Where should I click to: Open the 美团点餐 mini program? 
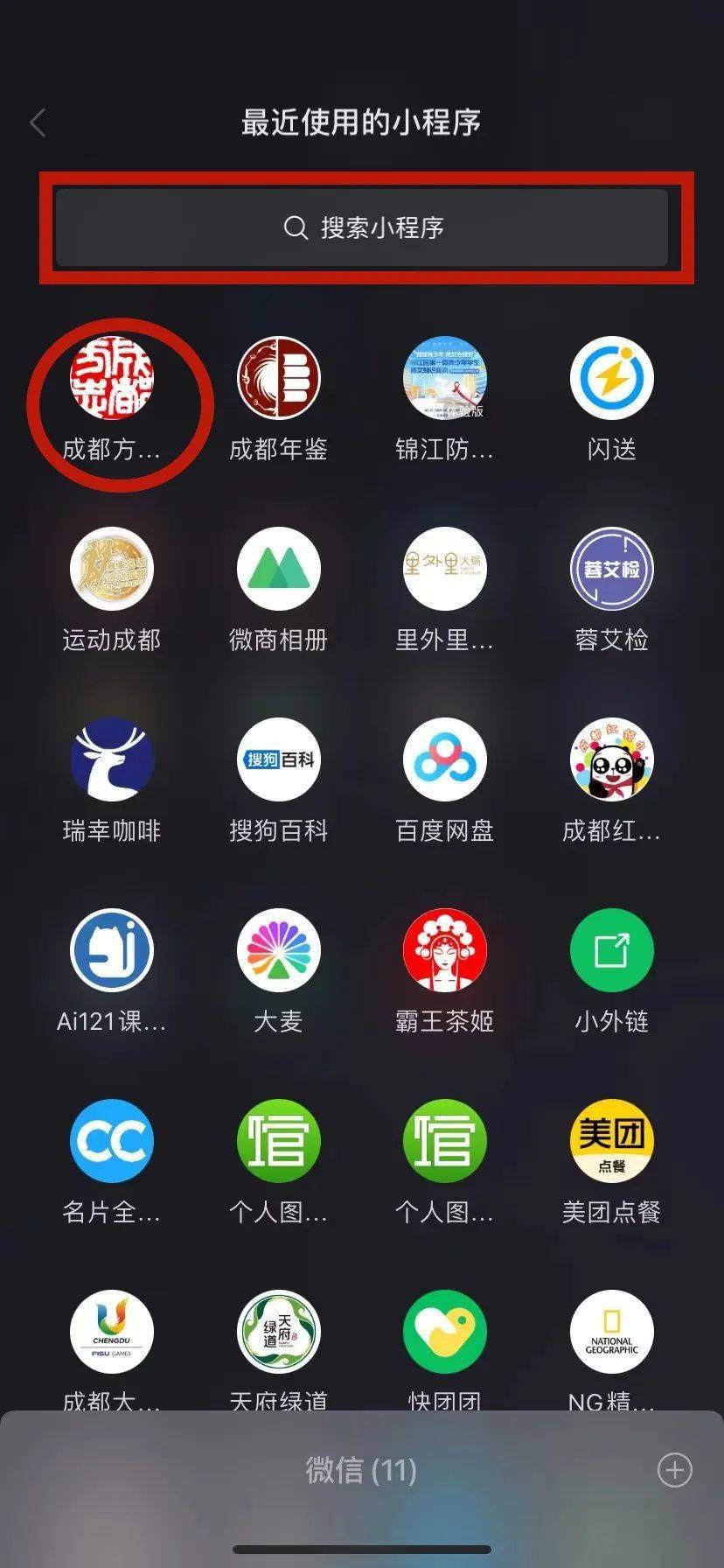tap(611, 1142)
